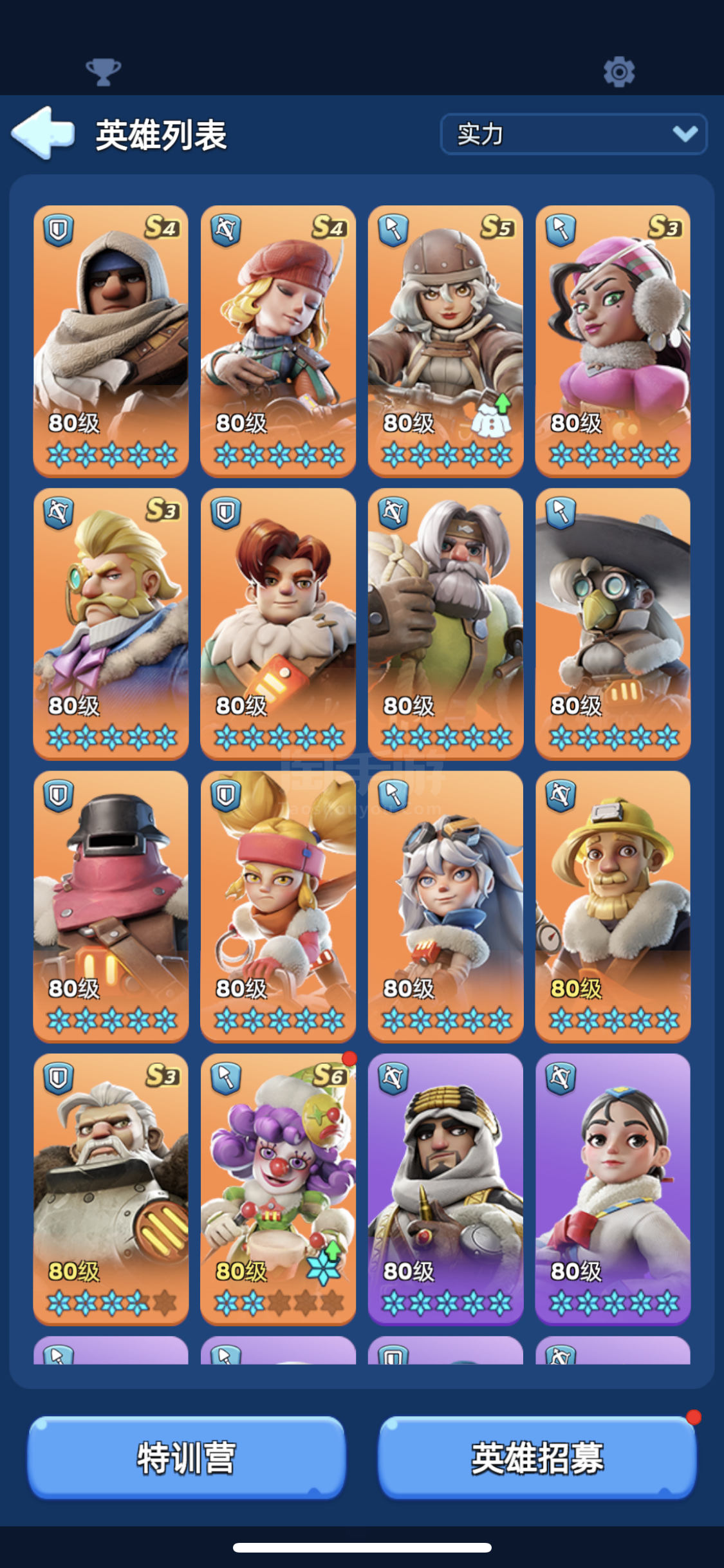Select the plague doctor mask hero card
724x1568 pixels.
pos(613,623)
